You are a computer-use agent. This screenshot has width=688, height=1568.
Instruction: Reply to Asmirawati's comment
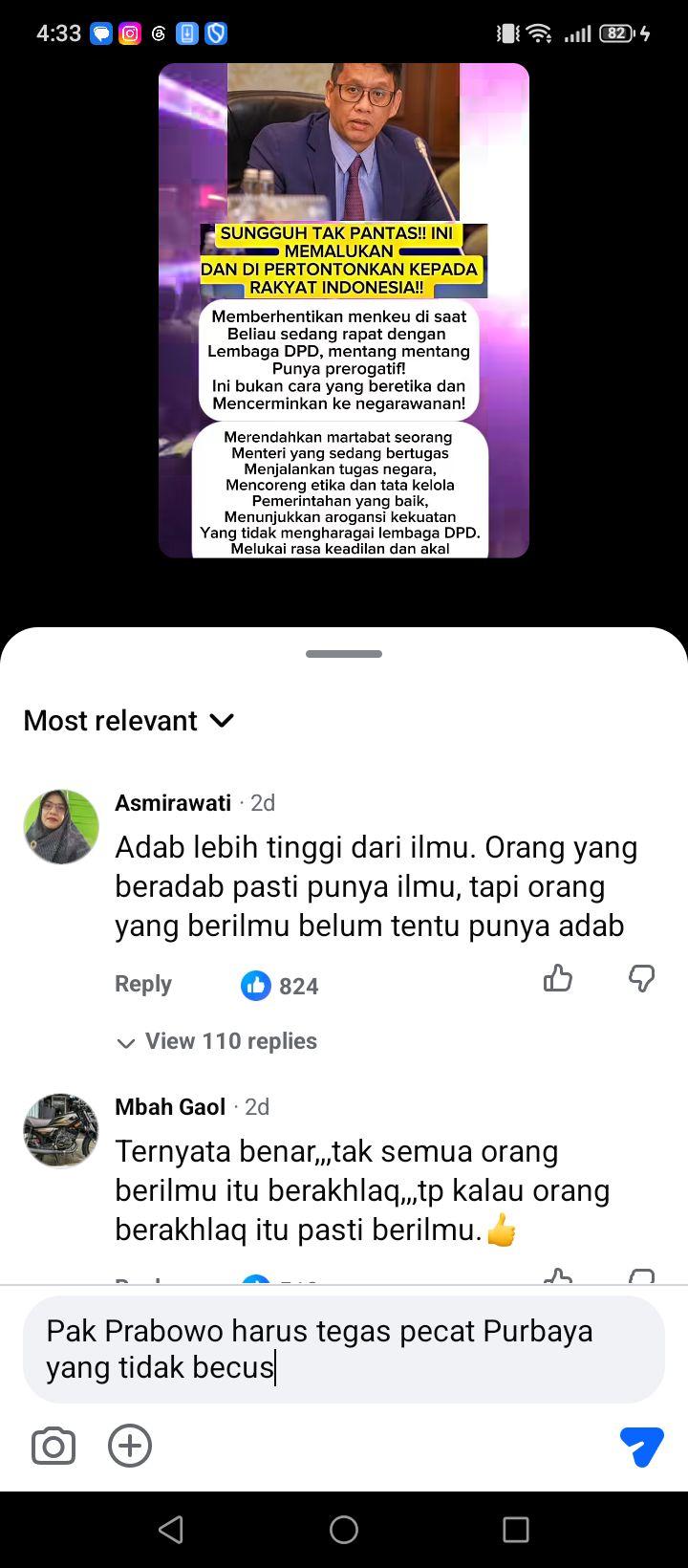[x=143, y=984]
